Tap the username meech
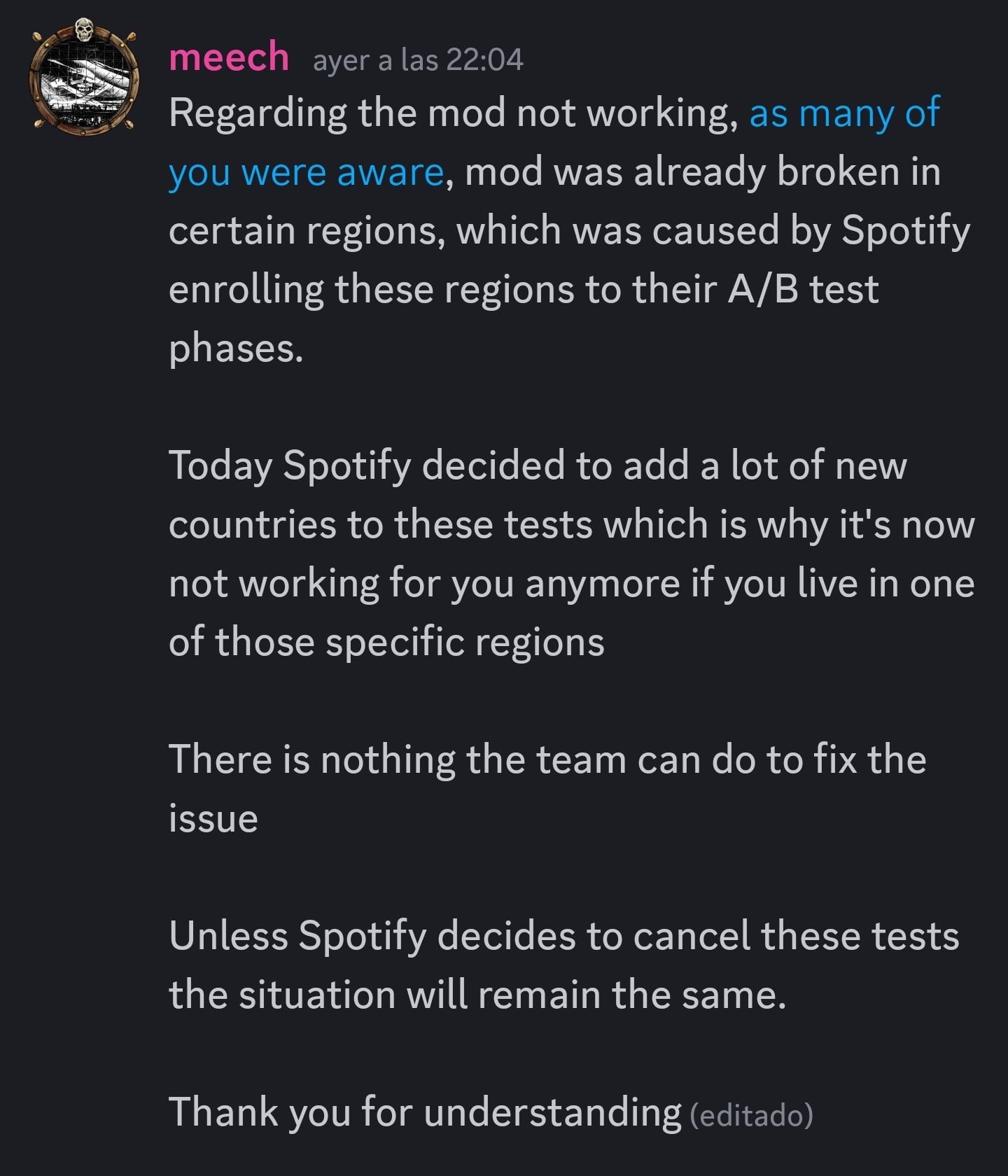This screenshot has height=1176, width=1008. click(x=228, y=57)
